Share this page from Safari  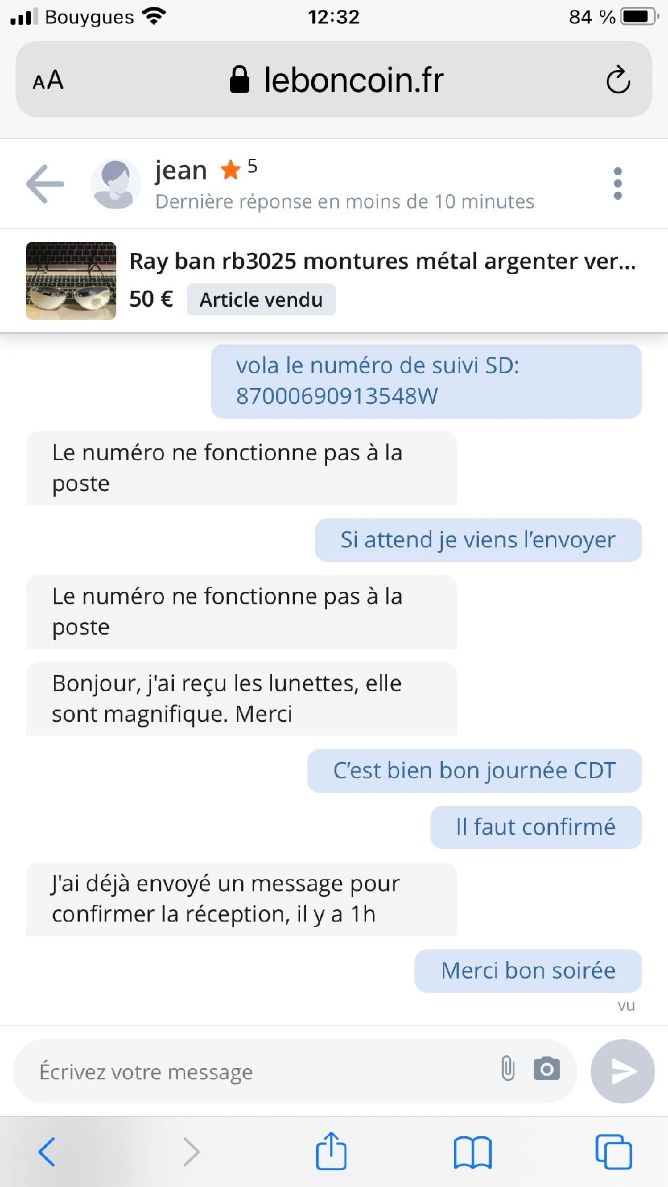point(331,1152)
